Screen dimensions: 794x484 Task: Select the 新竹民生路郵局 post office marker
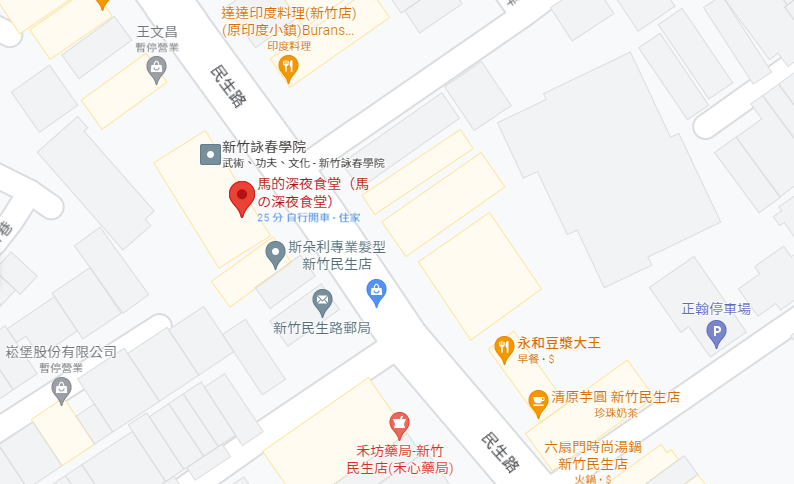(322, 303)
